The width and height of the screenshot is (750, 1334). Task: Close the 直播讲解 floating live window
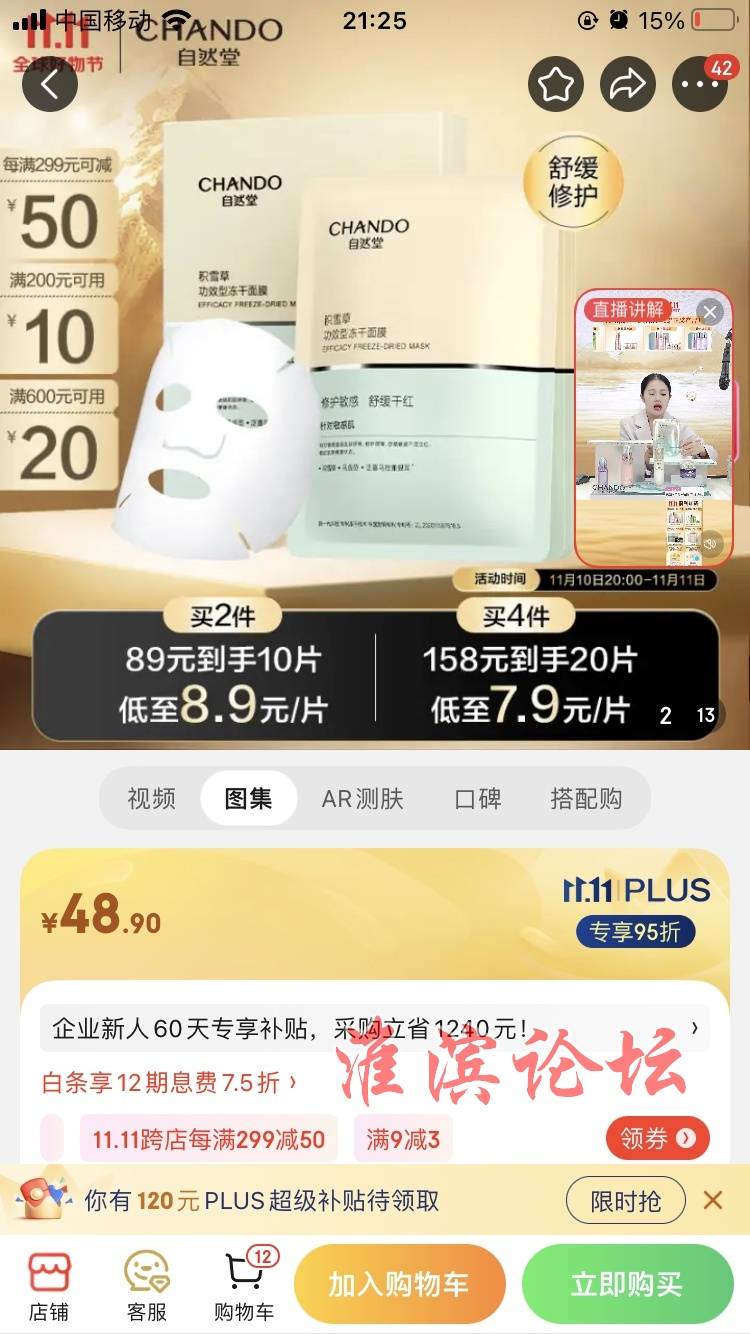coord(710,312)
